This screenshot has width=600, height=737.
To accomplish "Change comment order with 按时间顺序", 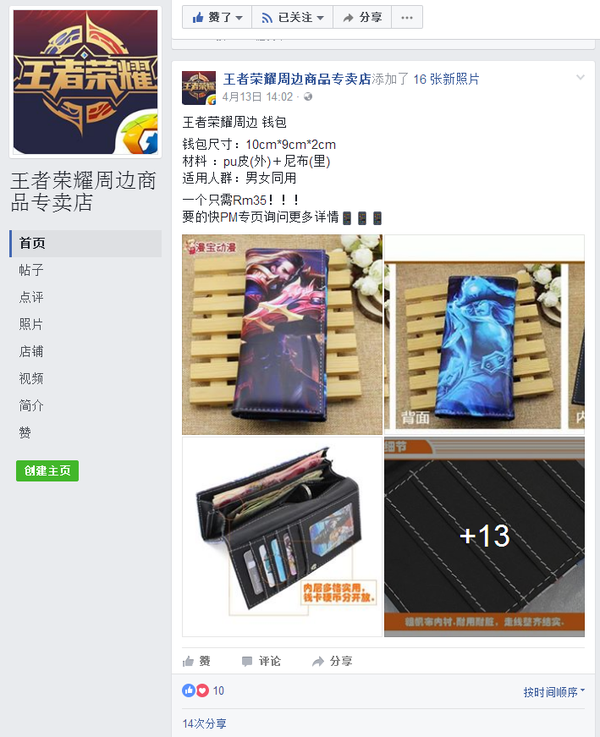I will [x=554, y=692].
